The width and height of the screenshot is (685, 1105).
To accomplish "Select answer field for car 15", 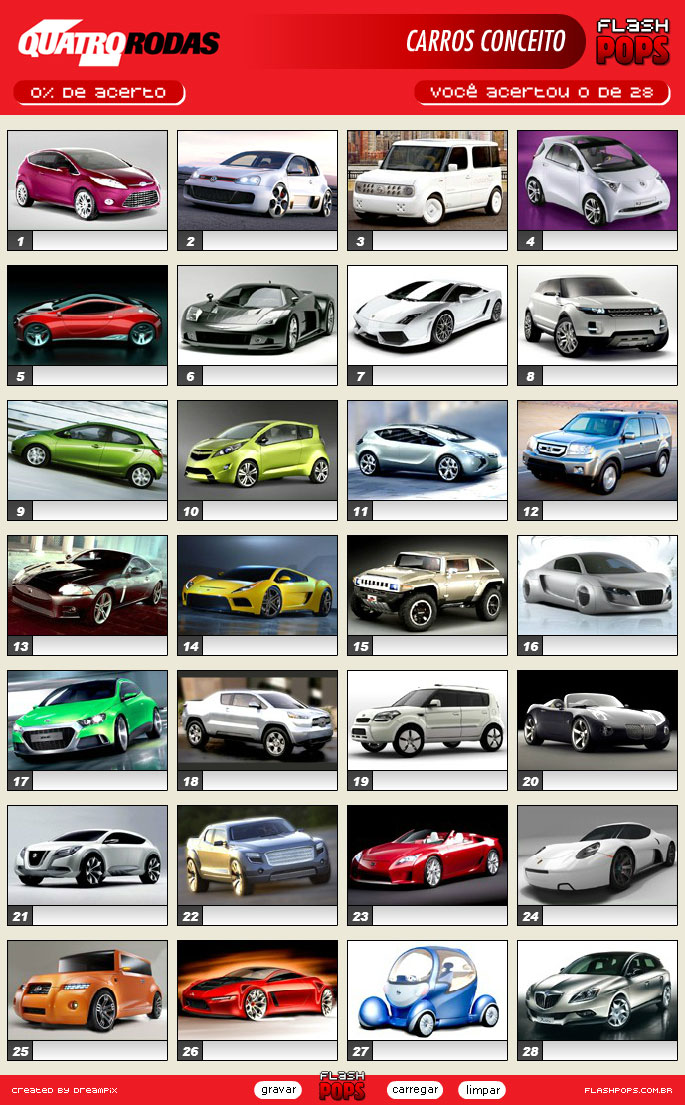I will 438,646.
